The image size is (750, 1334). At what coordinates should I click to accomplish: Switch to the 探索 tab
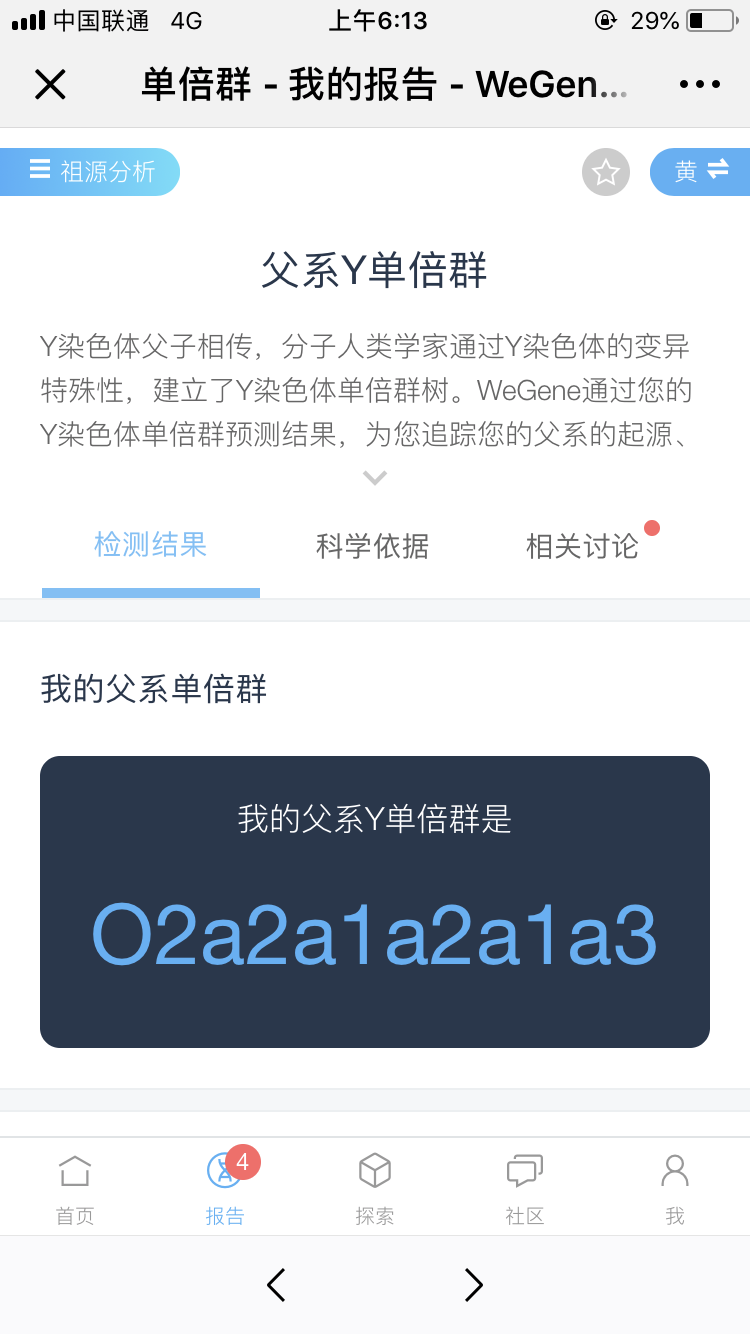click(x=375, y=1188)
